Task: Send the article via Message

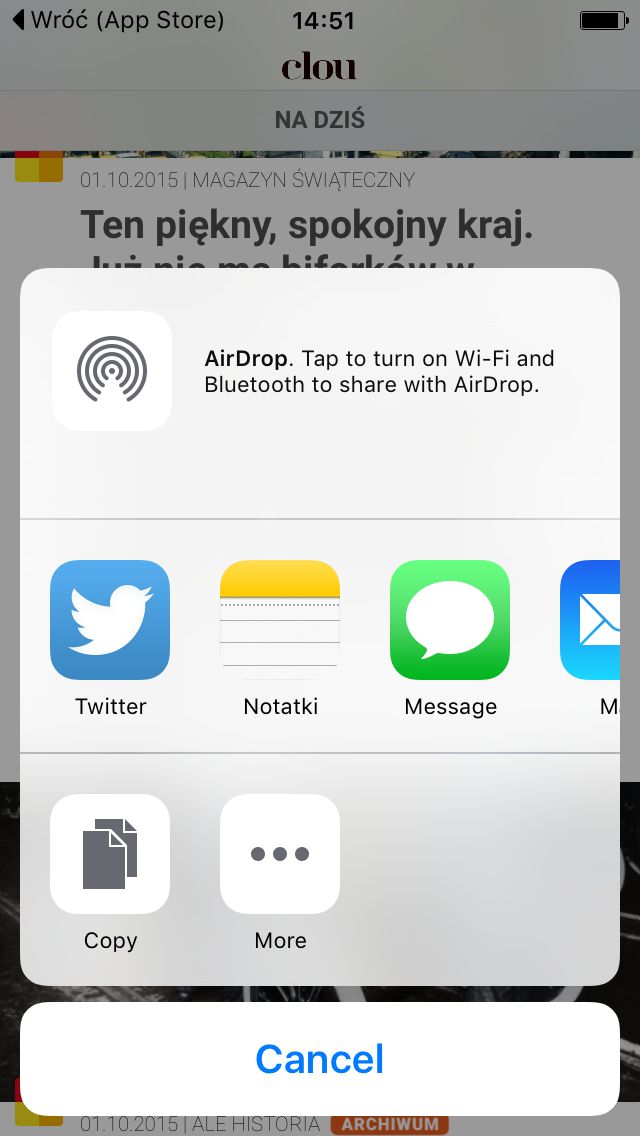Action: [450, 619]
